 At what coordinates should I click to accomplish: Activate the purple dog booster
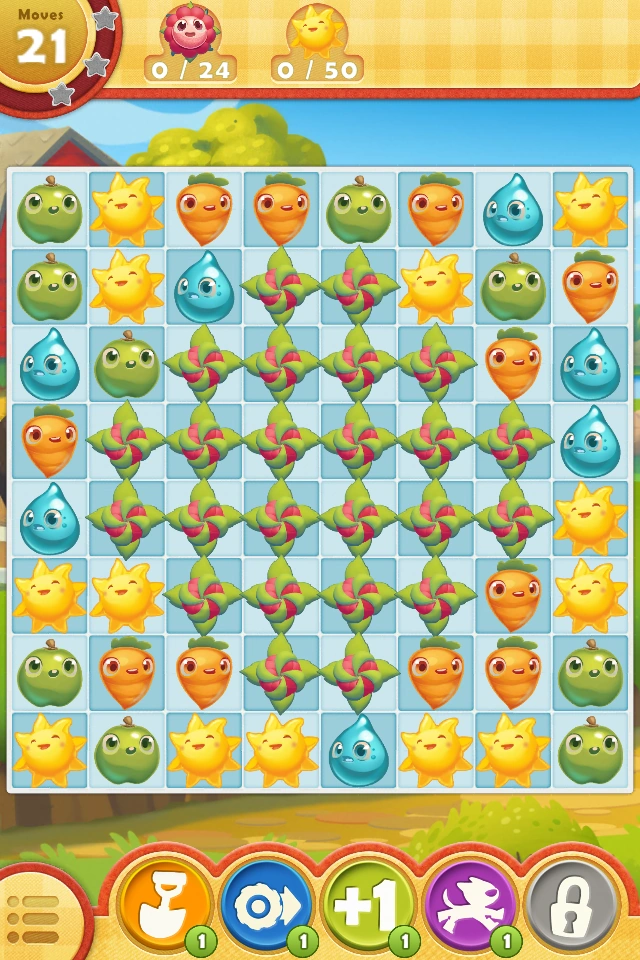[x=472, y=905]
